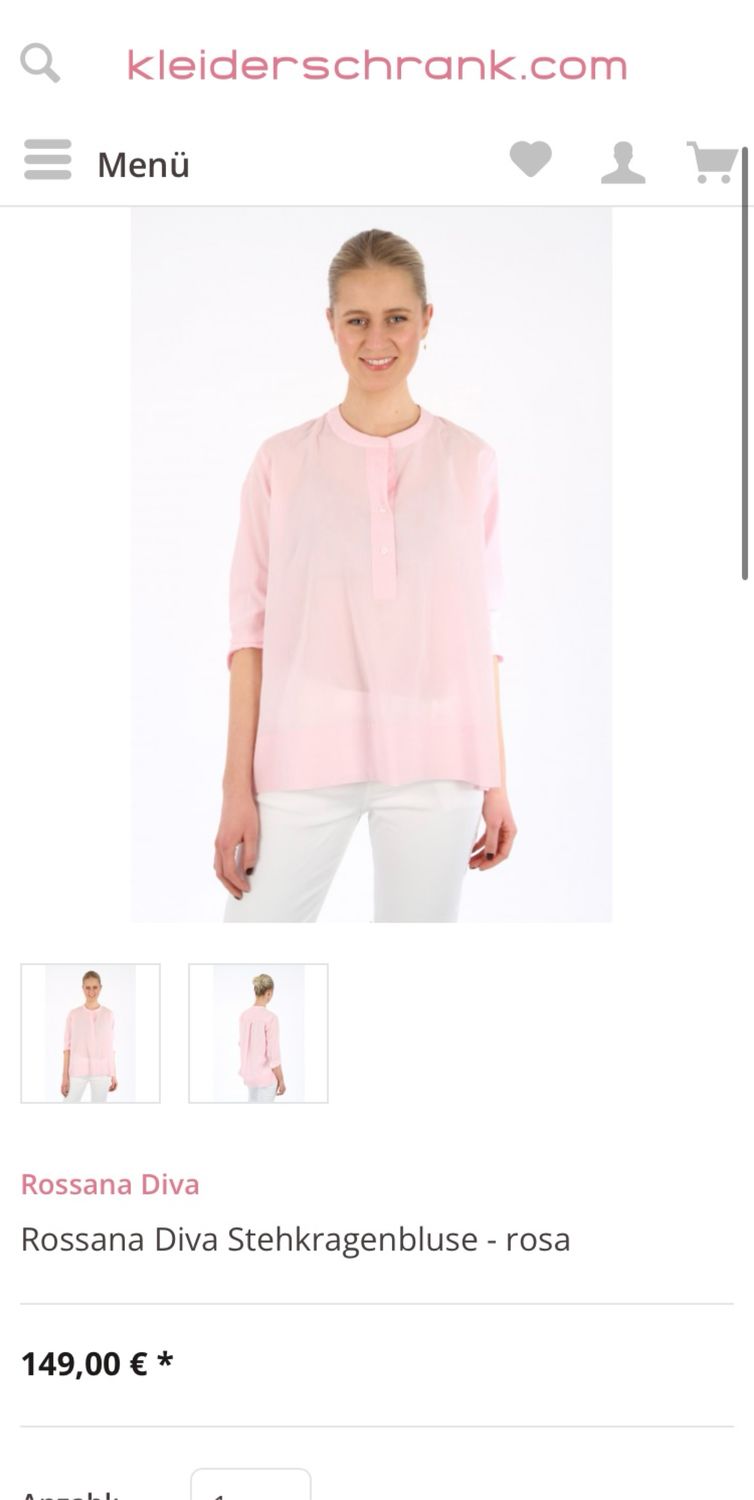Open the Menü drawer
The width and height of the screenshot is (754, 1500).
107,163
